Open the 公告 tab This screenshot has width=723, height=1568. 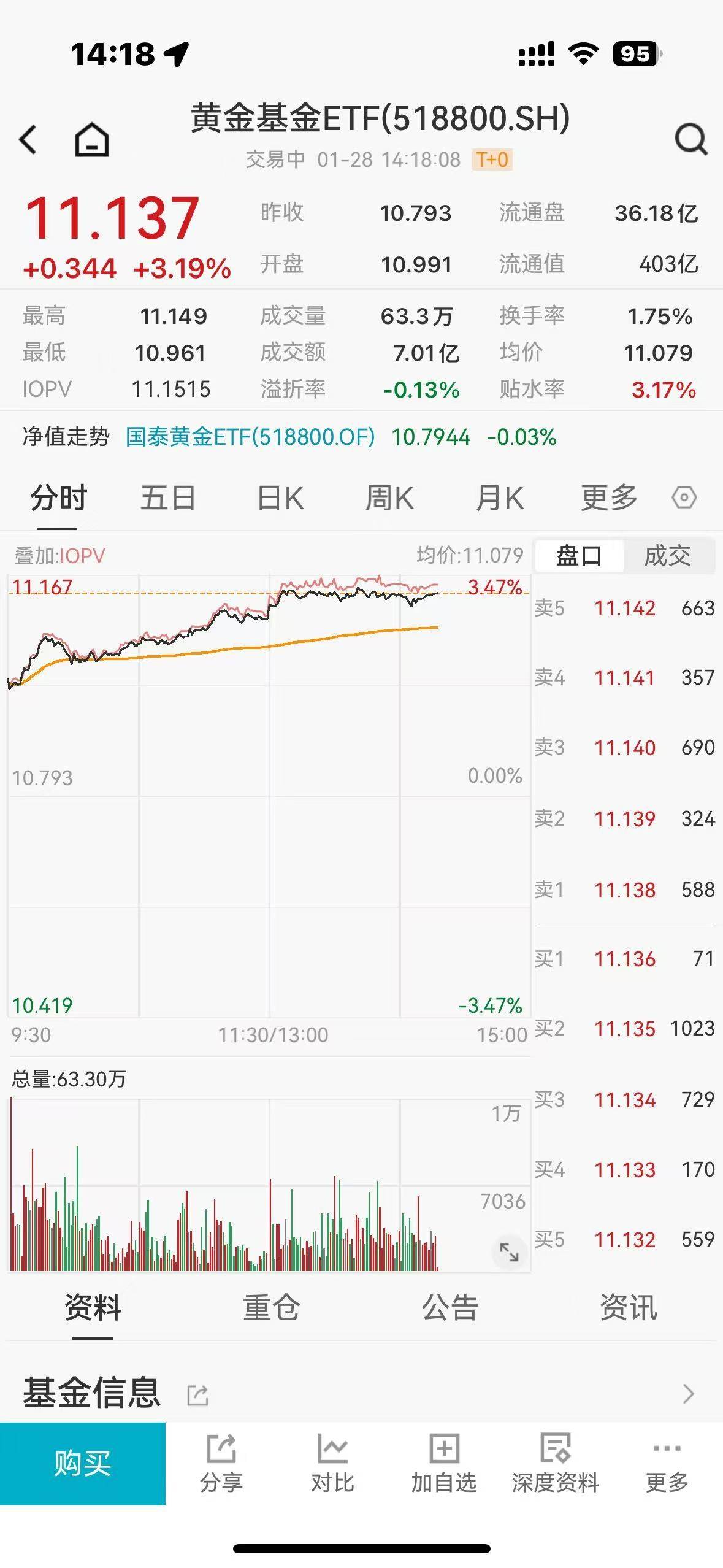coord(449,1307)
